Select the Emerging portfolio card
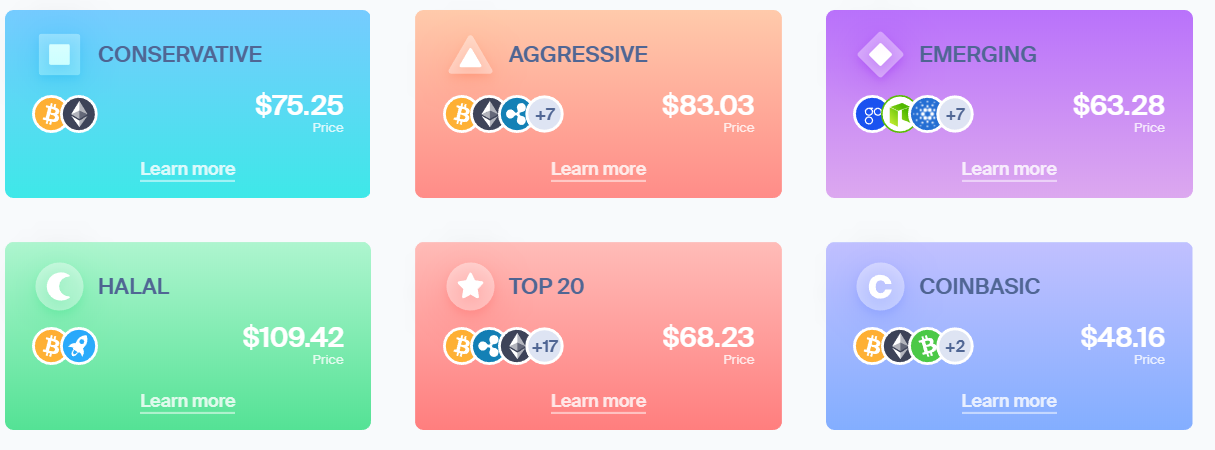 click(x=1009, y=104)
